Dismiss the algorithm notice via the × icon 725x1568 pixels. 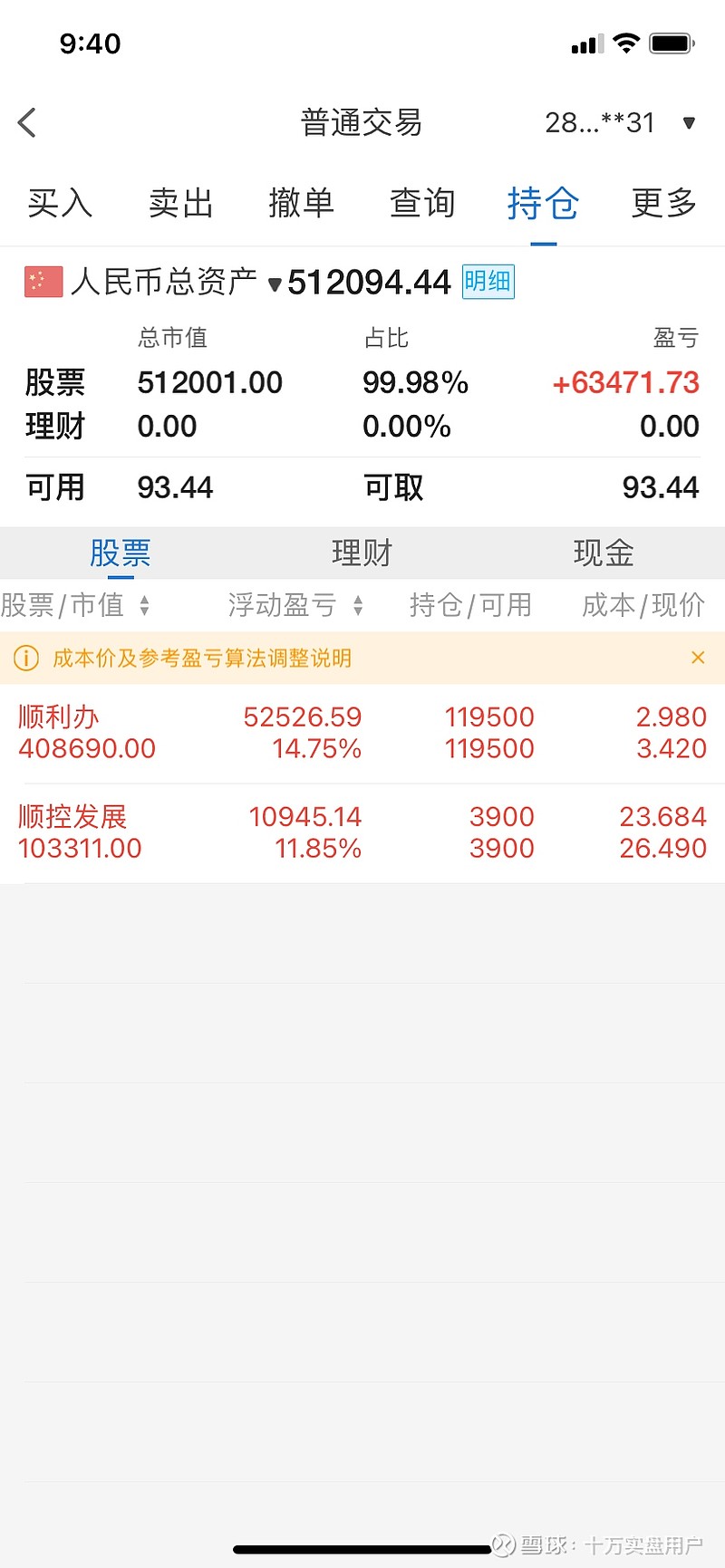pyautogui.click(x=698, y=658)
